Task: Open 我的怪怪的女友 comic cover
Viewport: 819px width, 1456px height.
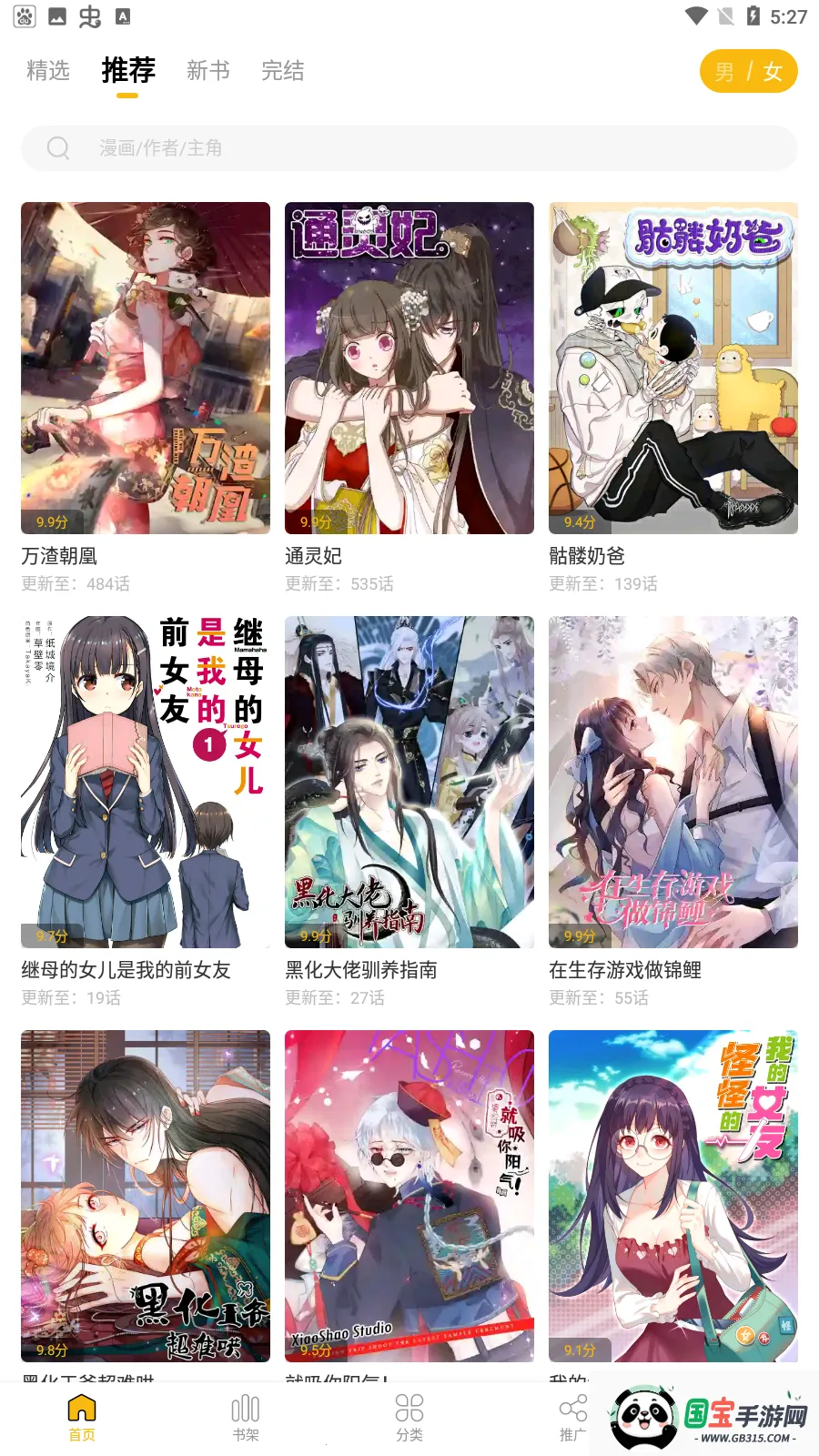Action: point(673,1196)
